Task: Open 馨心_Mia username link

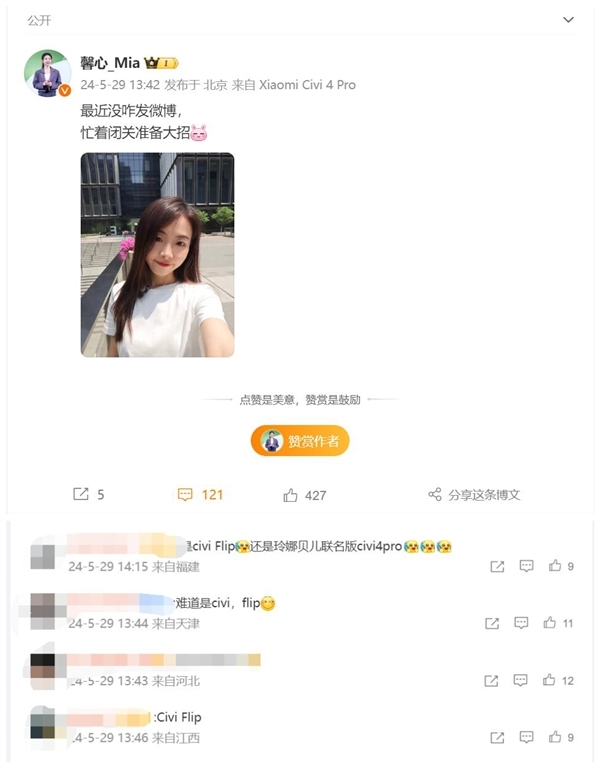Action: [112, 62]
